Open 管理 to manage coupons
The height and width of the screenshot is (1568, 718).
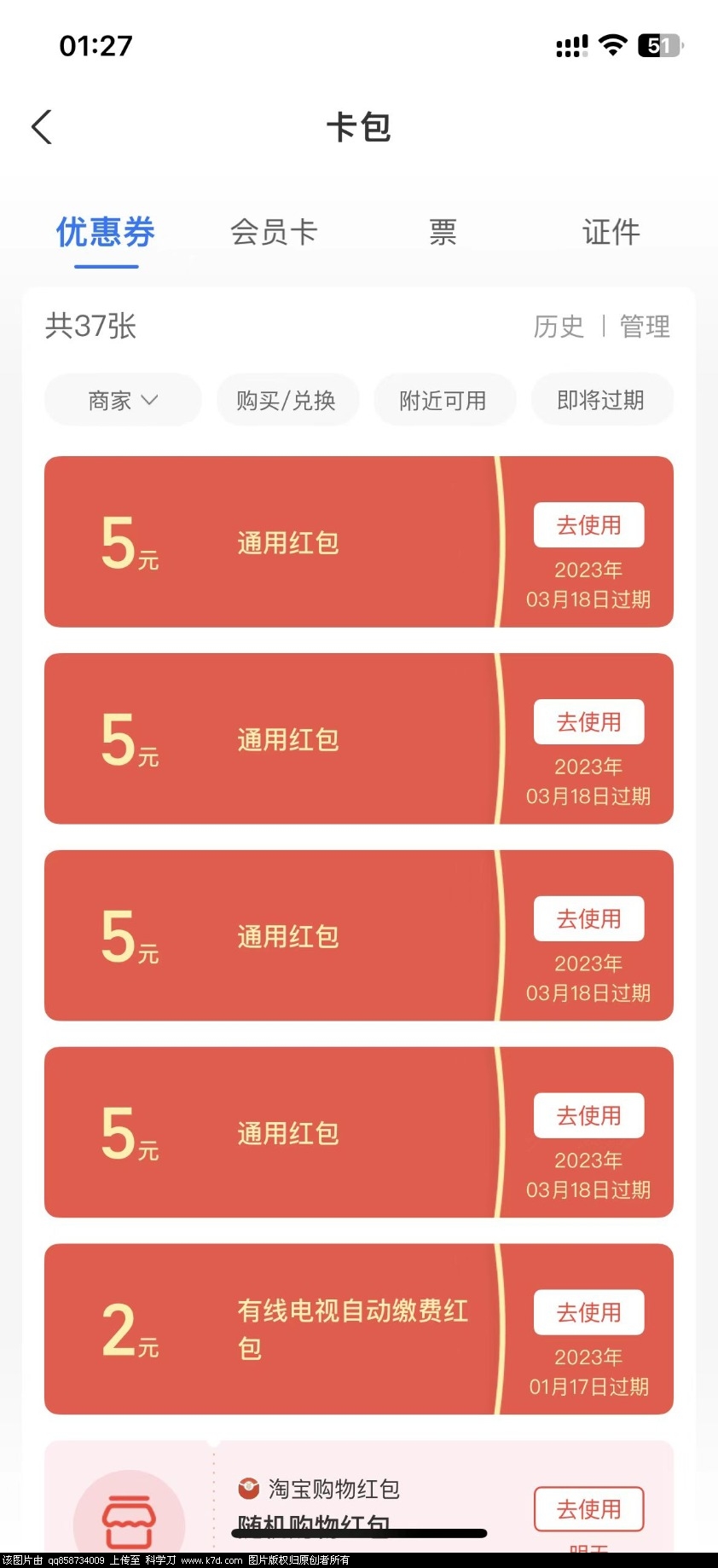pos(645,327)
